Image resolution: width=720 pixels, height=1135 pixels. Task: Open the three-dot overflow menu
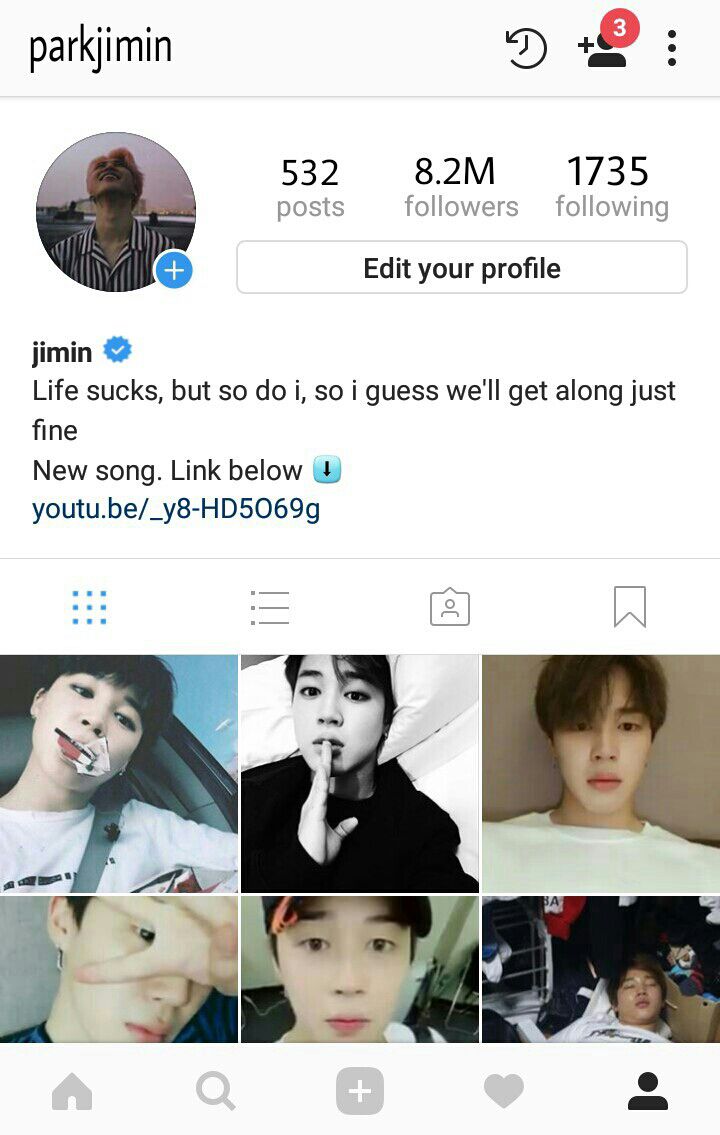[x=671, y=48]
